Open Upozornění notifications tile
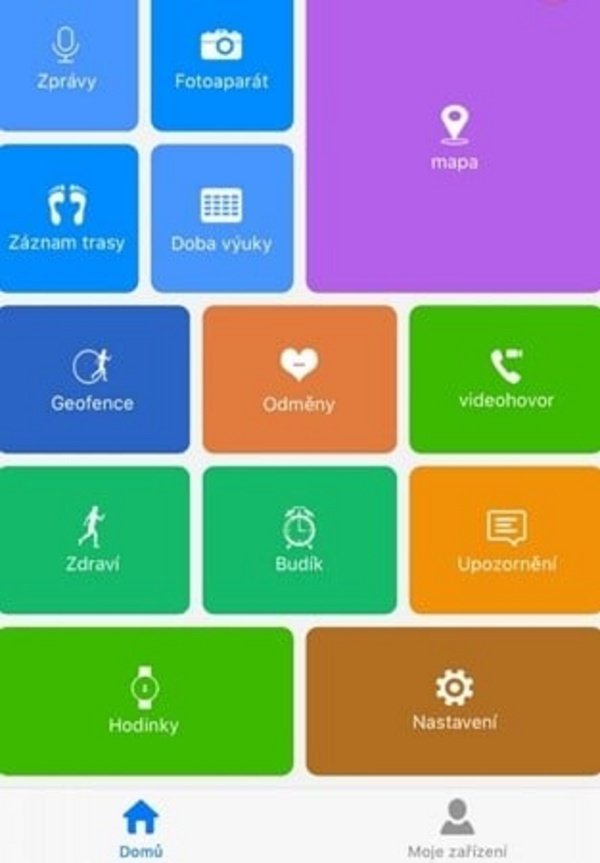600x863 pixels. 505,539
